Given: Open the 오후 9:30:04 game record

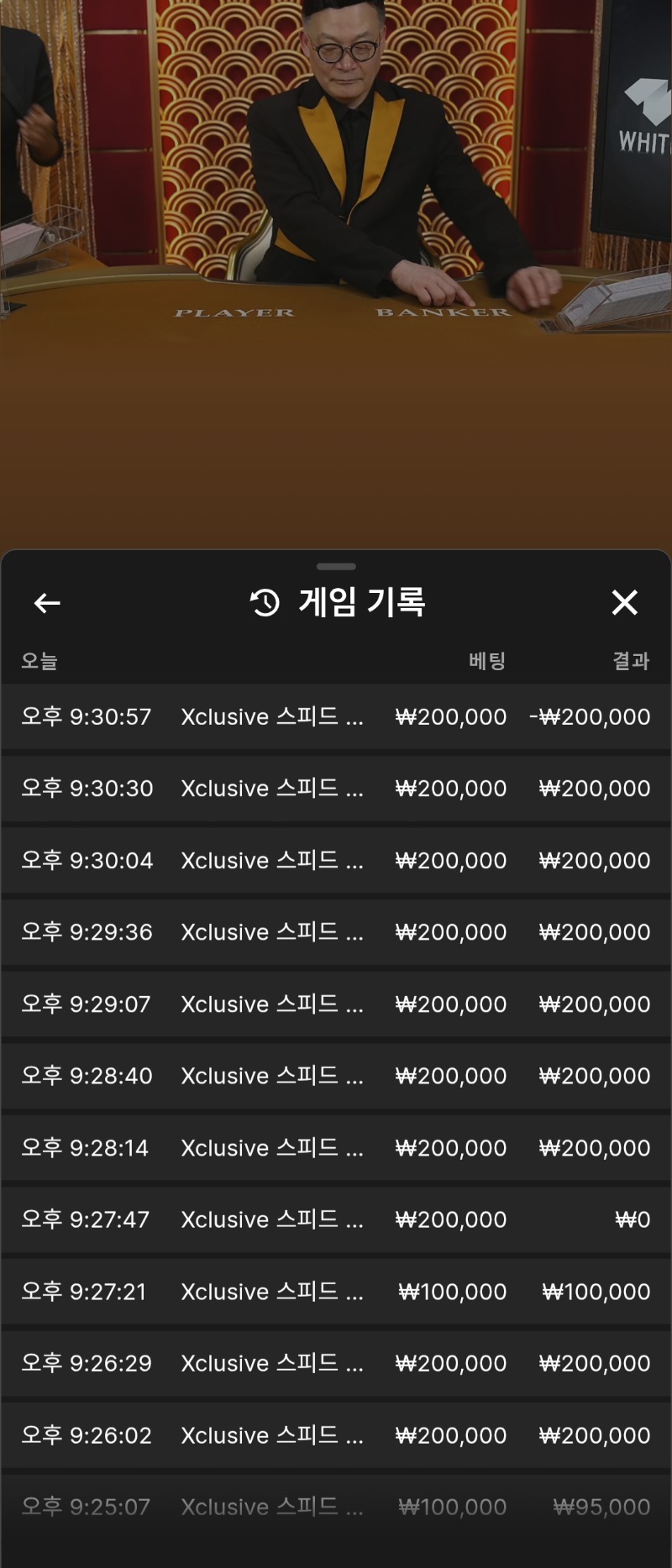Looking at the screenshot, I should (x=336, y=860).
